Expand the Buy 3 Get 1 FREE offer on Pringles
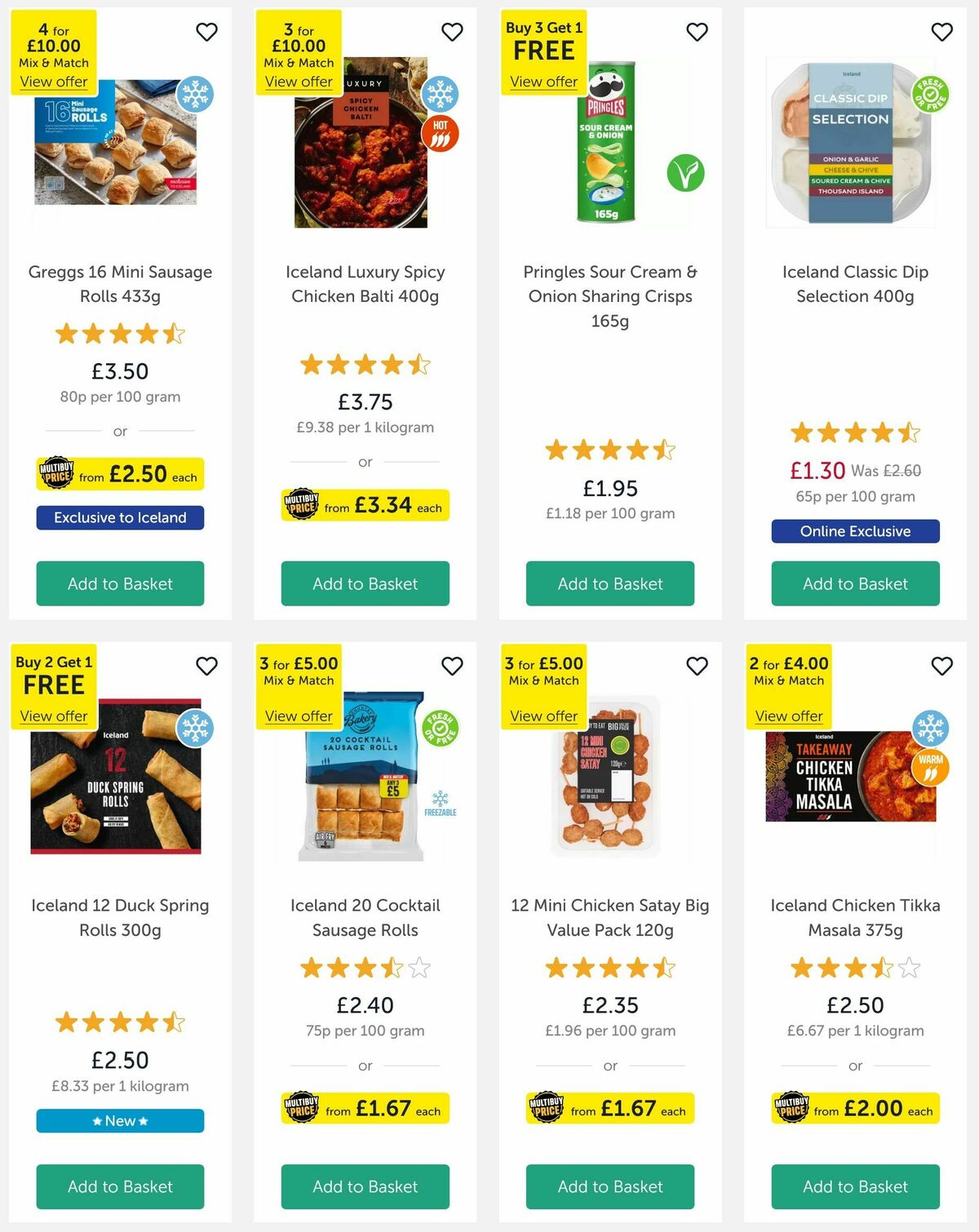 [x=543, y=82]
